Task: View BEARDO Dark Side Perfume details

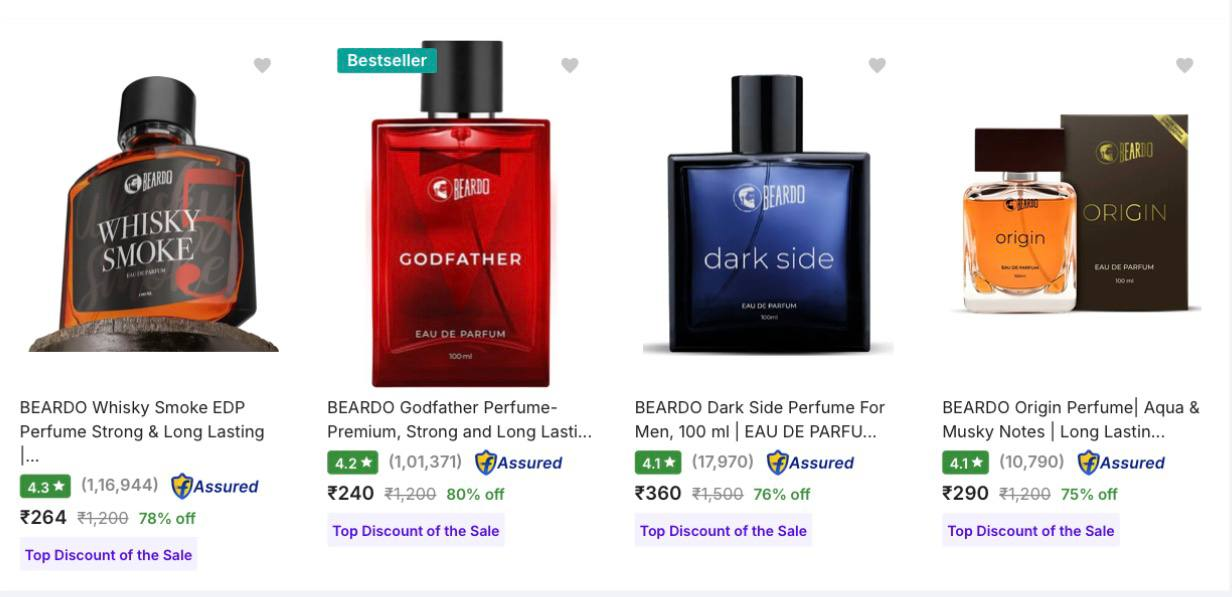Action: pyautogui.click(x=759, y=420)
